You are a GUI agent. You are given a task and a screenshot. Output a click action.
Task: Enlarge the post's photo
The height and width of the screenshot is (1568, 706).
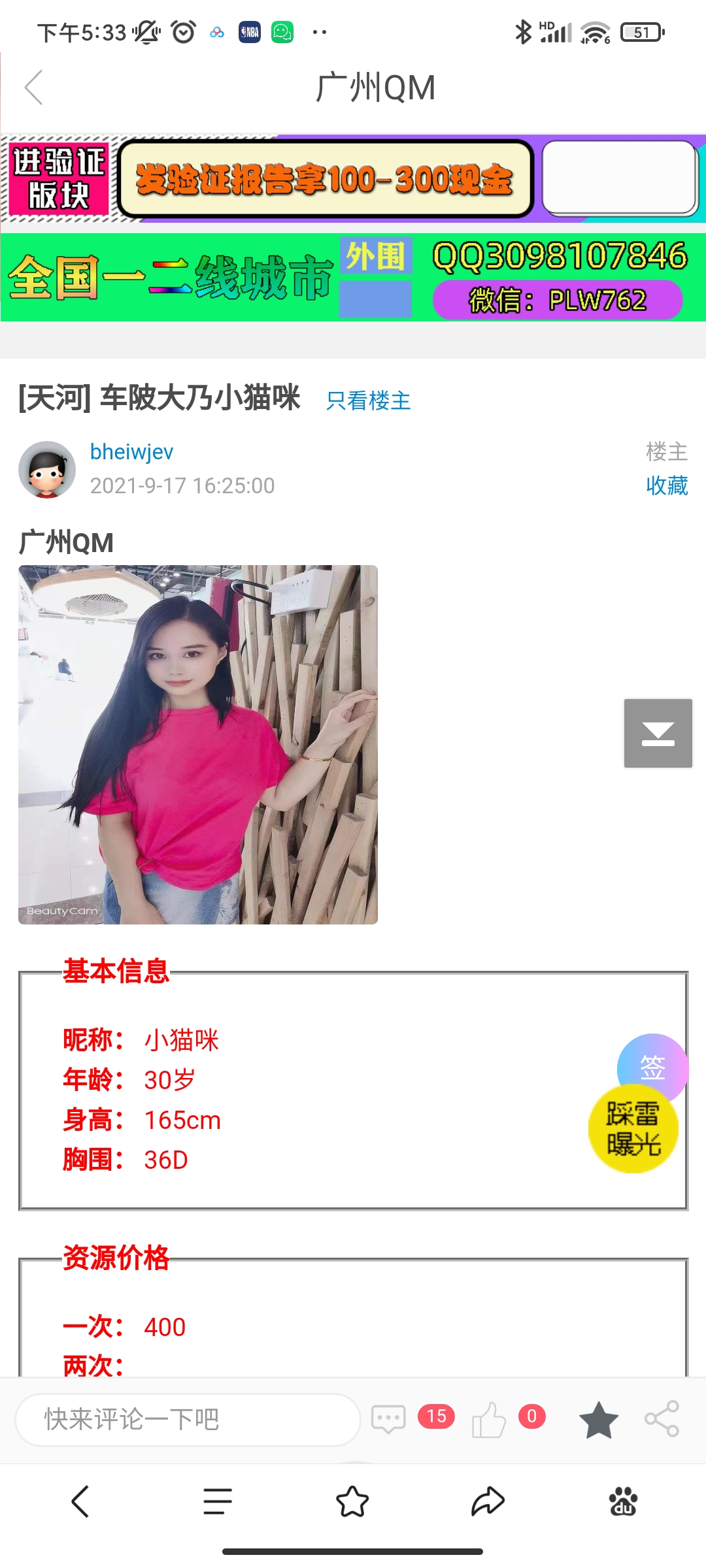pos(198,744)
